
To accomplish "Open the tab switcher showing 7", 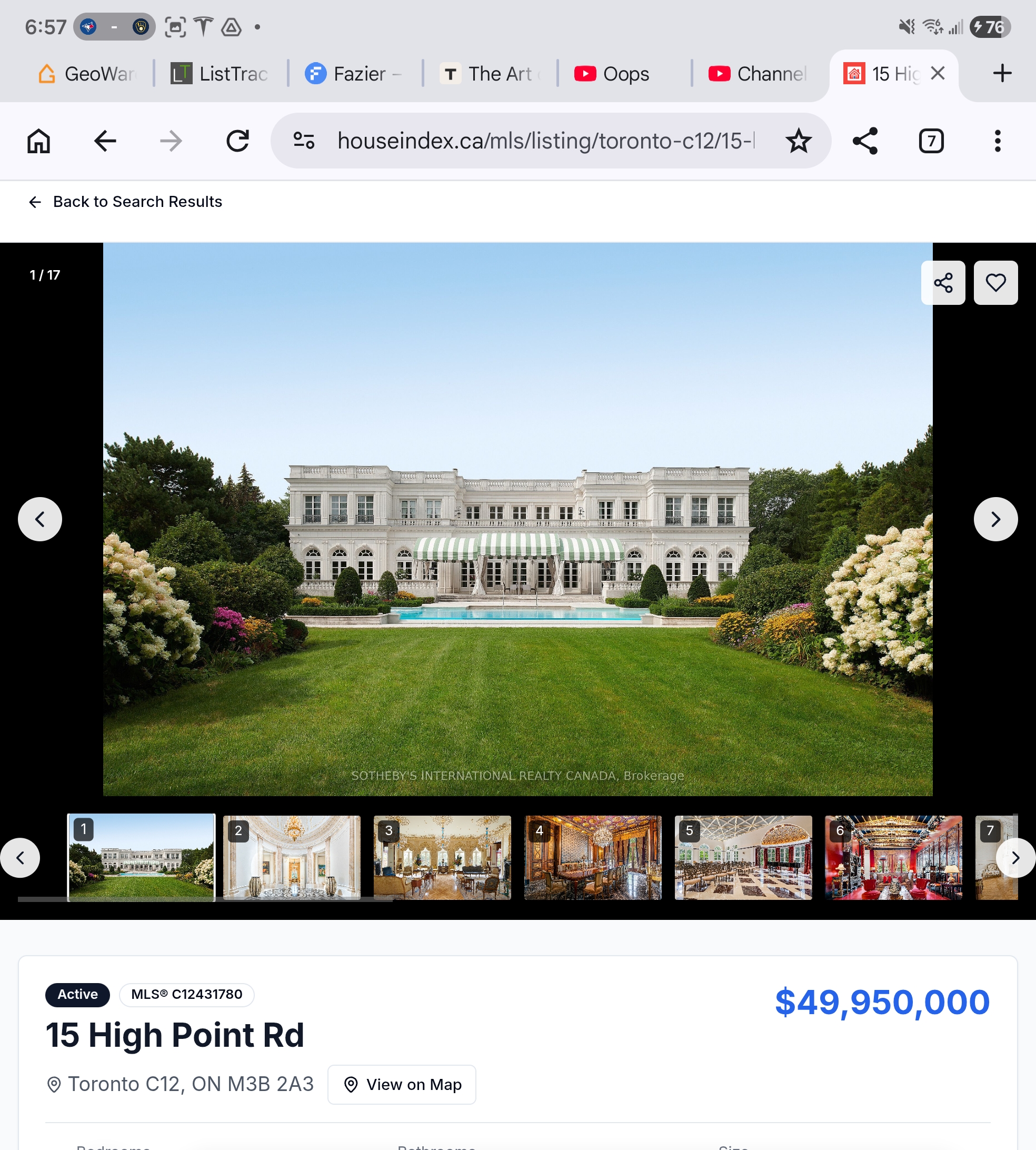I will pos(931,141).
